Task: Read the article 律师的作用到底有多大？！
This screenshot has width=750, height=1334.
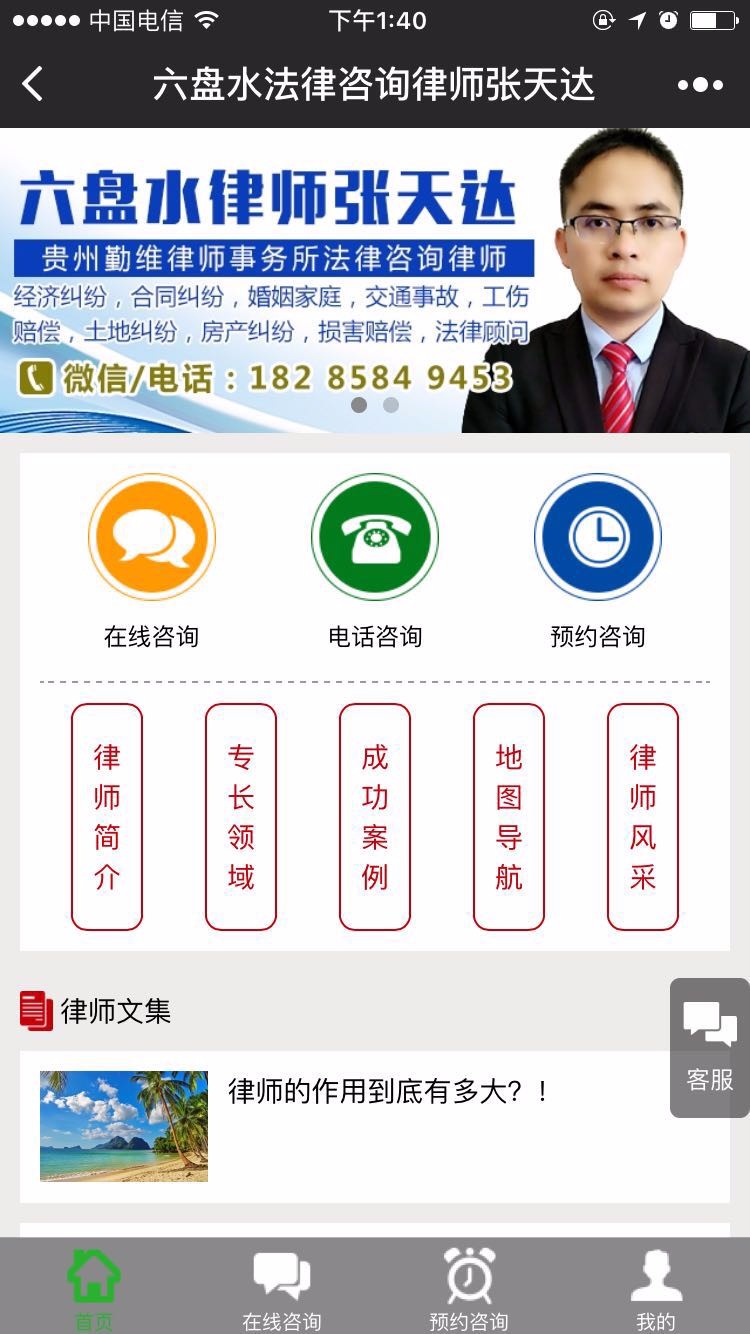Action: coord(375,1126)
